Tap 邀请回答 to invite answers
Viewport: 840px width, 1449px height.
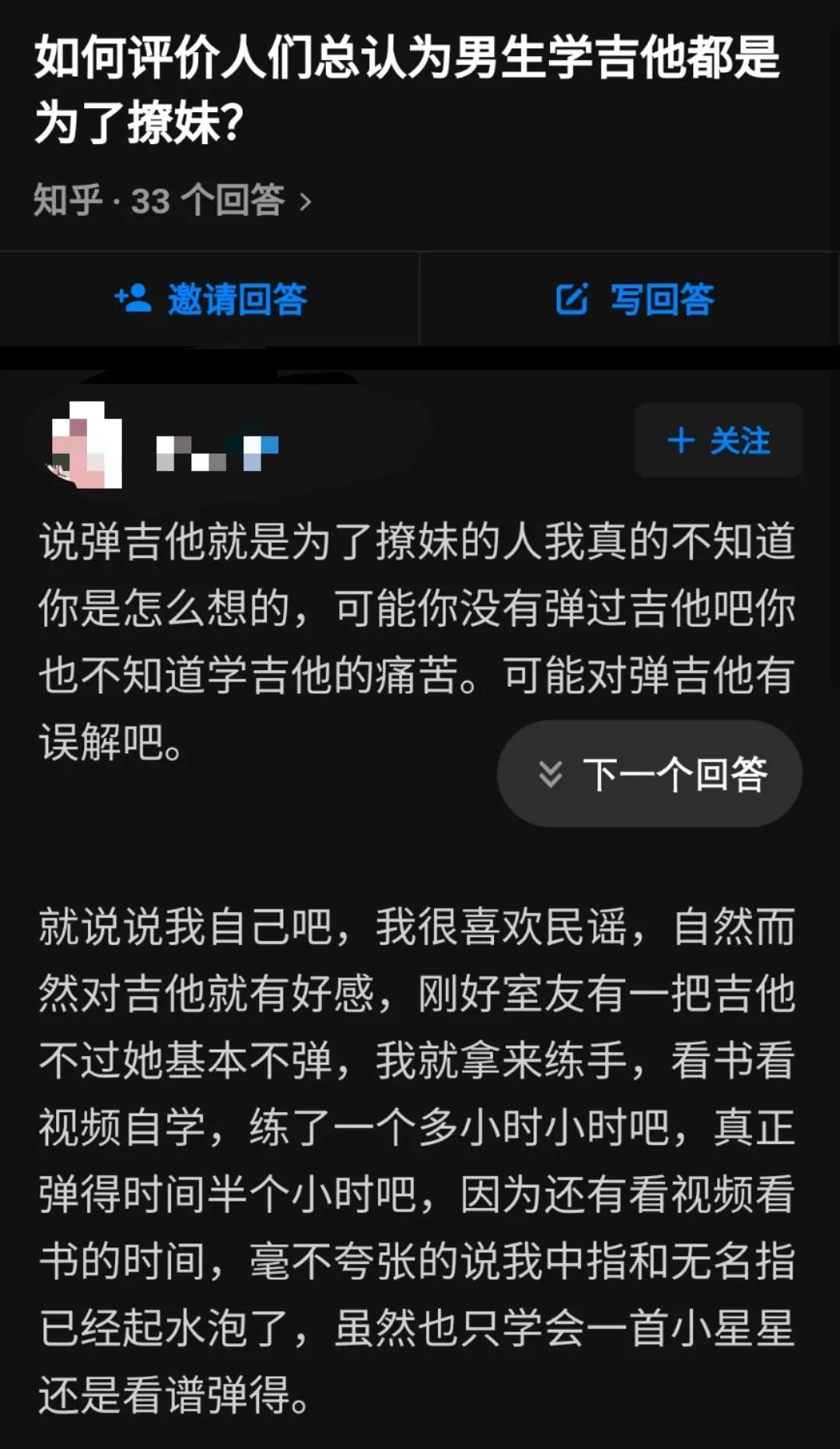click(210, 300)
